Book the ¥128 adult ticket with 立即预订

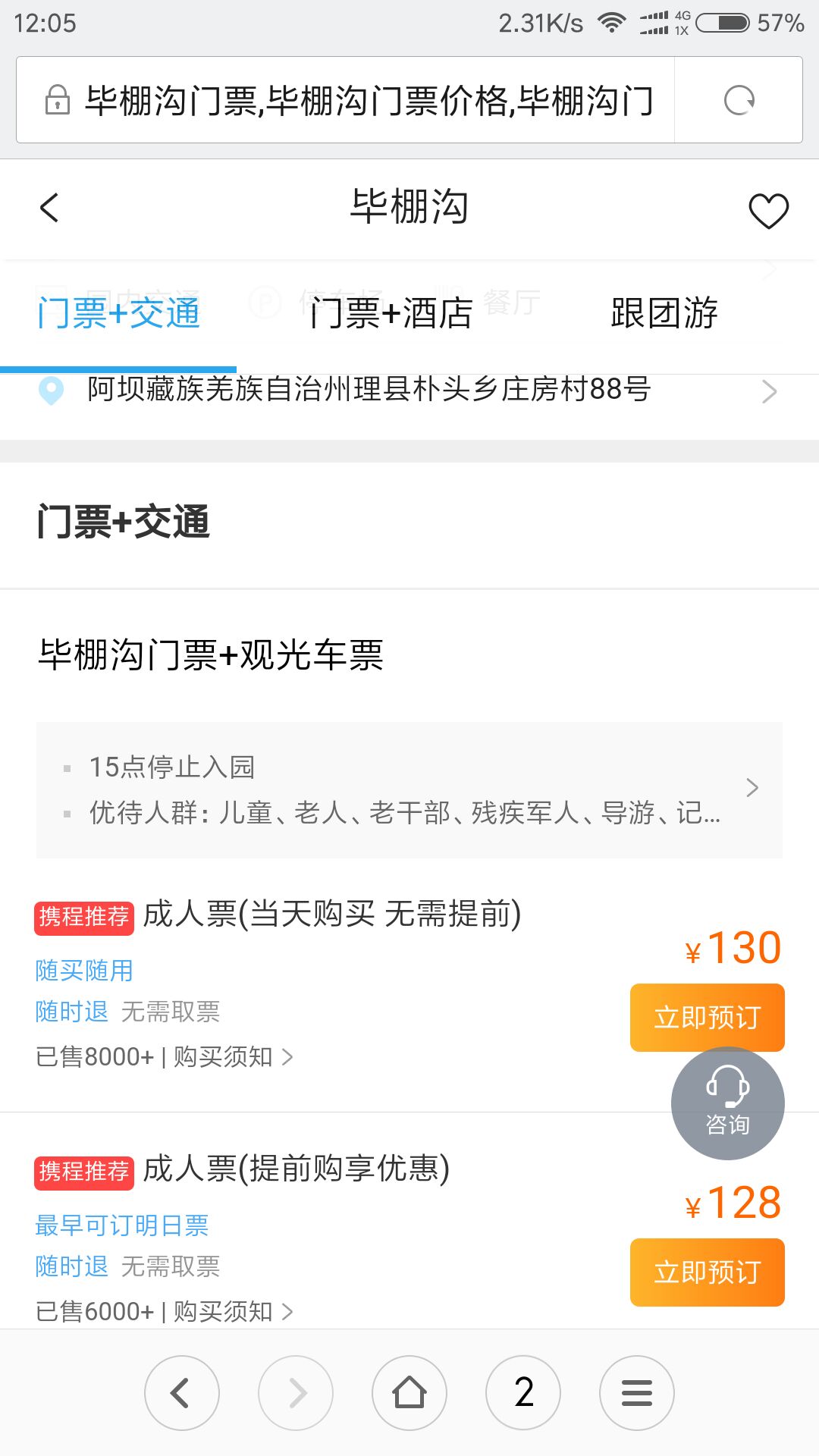point(707,1272)
